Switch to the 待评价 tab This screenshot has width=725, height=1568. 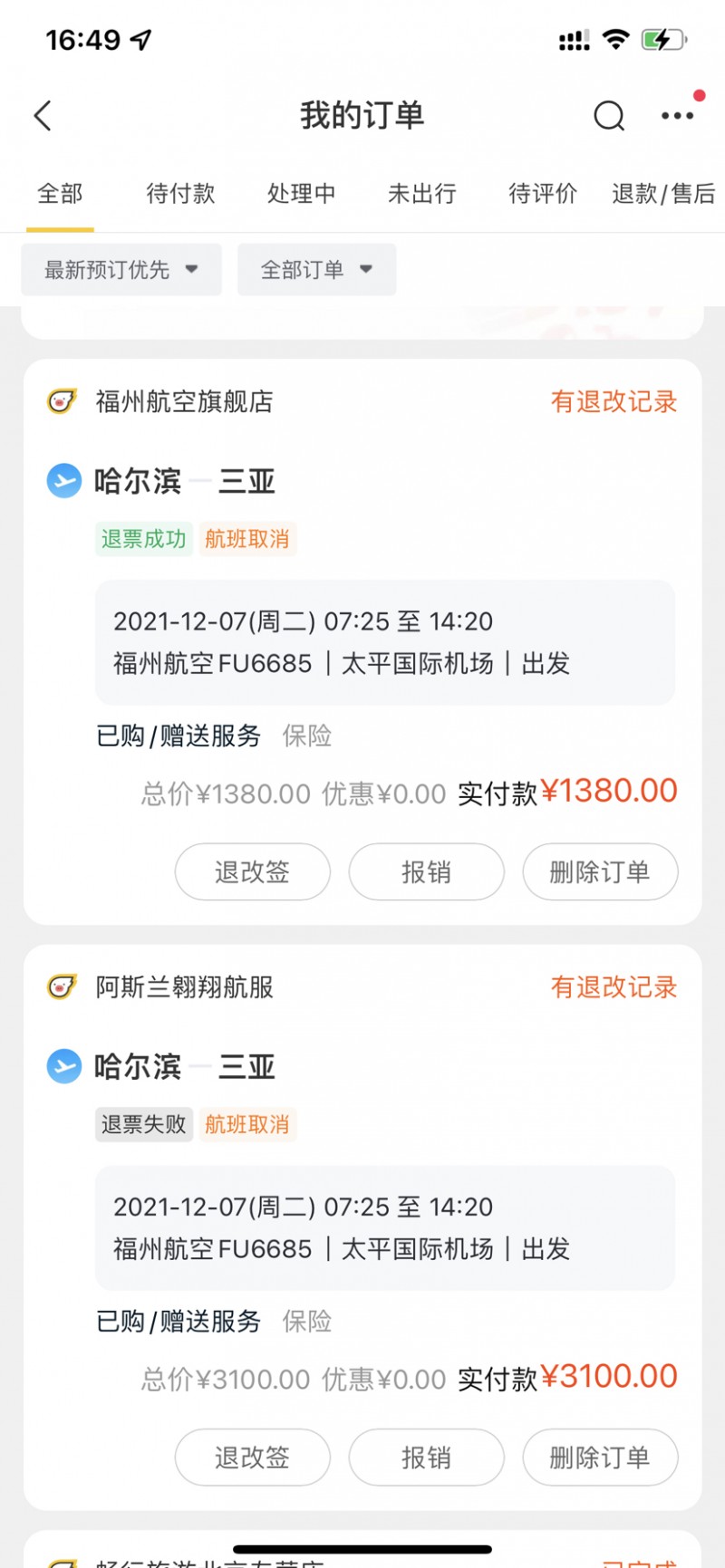point(542,193)
